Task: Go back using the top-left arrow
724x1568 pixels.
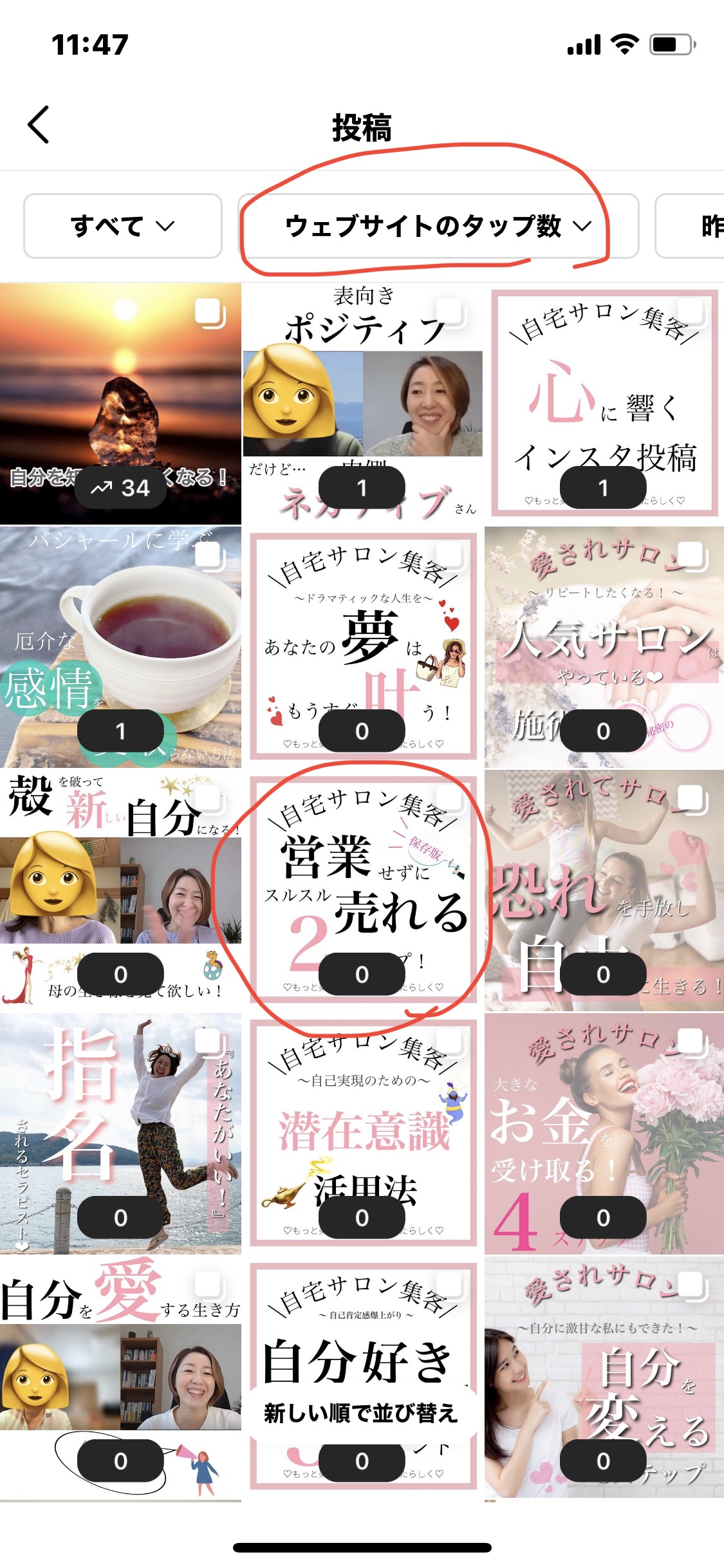Action: tap(39, 125)
